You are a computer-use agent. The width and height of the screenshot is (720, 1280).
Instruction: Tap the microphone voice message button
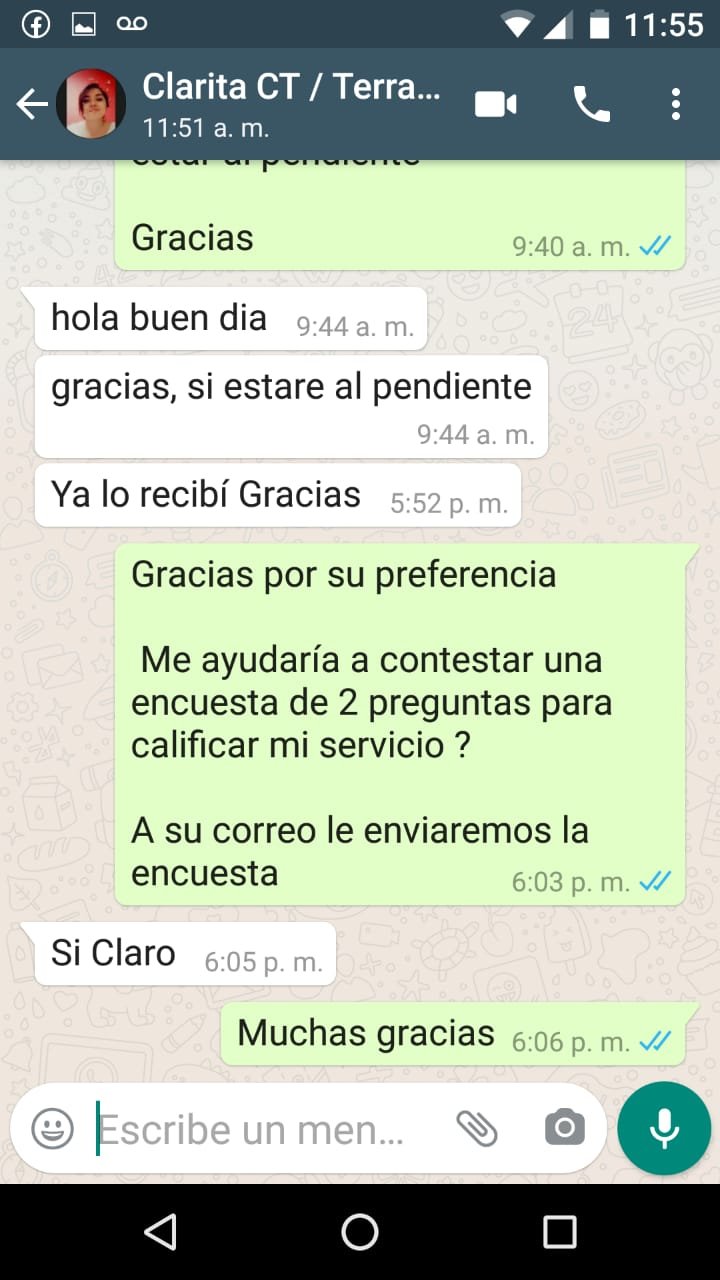[x=664, y=1128]
